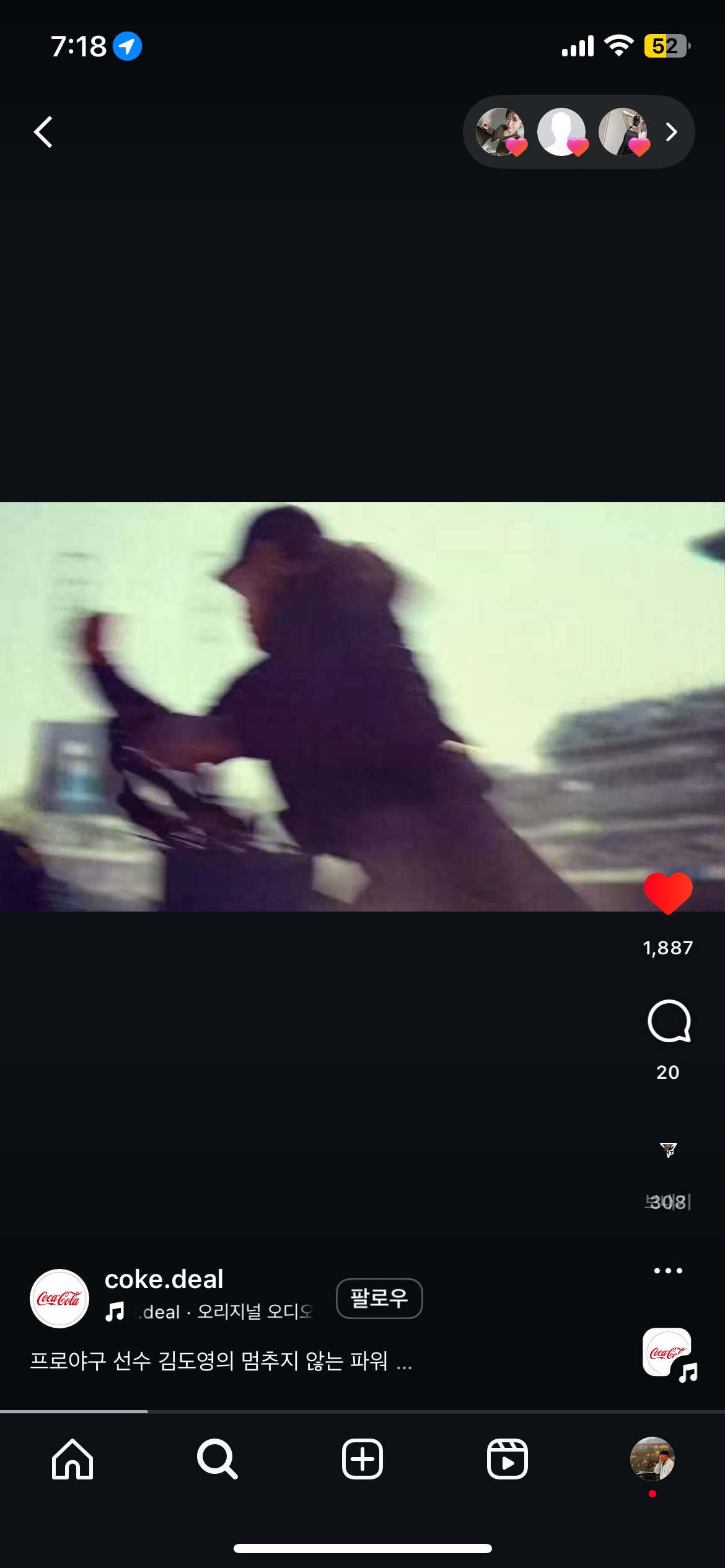Open the list of friends who liked this reel
725x1568 pixels.
[578, 132]
